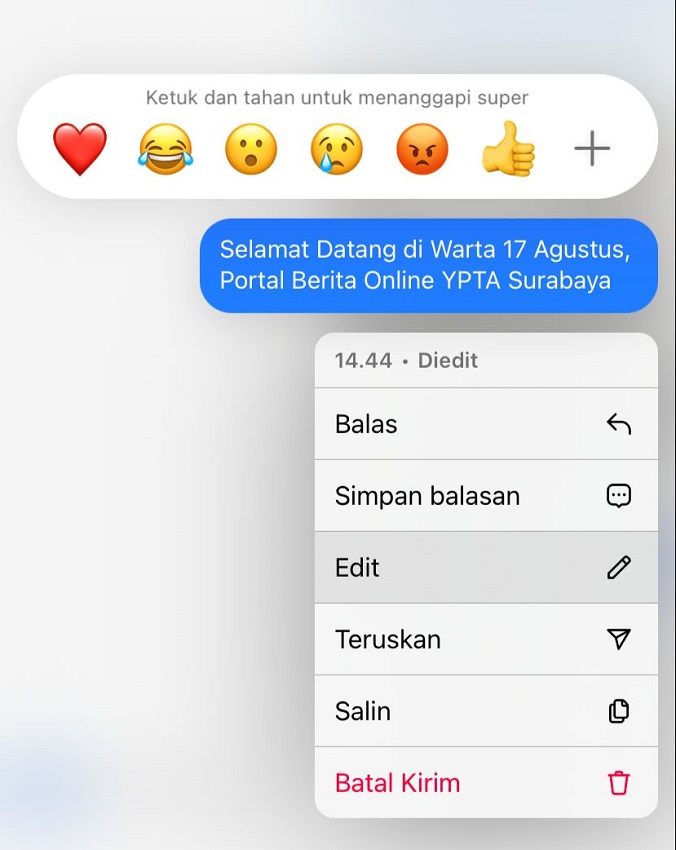Unsend message with Batal Kirim
The height and width of the screenshot is (850, 676).
(x=486, y=783)
